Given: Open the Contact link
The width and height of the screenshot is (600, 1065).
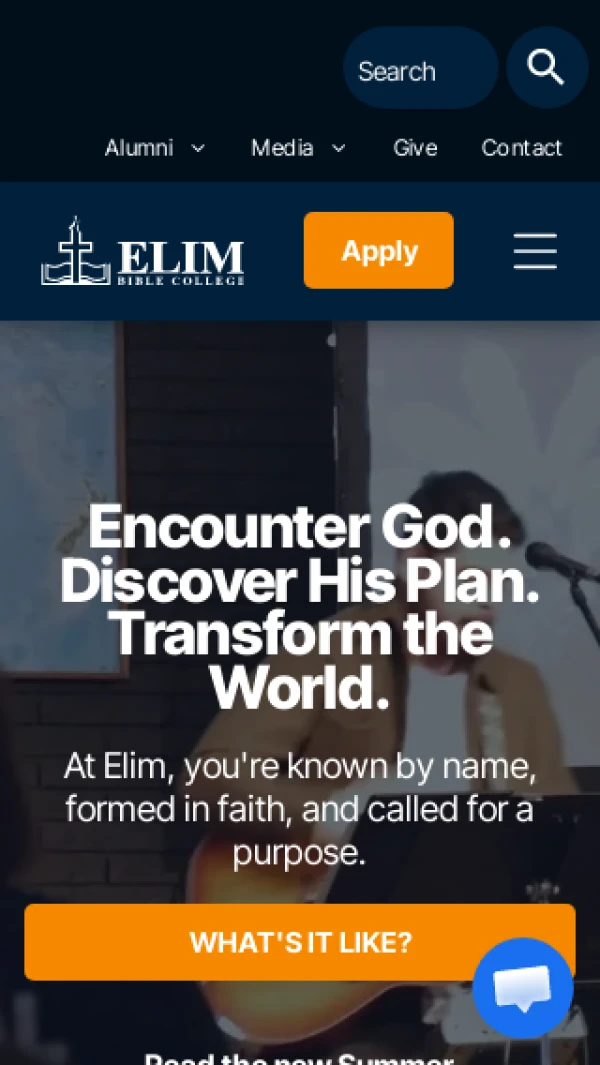Looking at the screenshot, I should (x=522, y=147).
